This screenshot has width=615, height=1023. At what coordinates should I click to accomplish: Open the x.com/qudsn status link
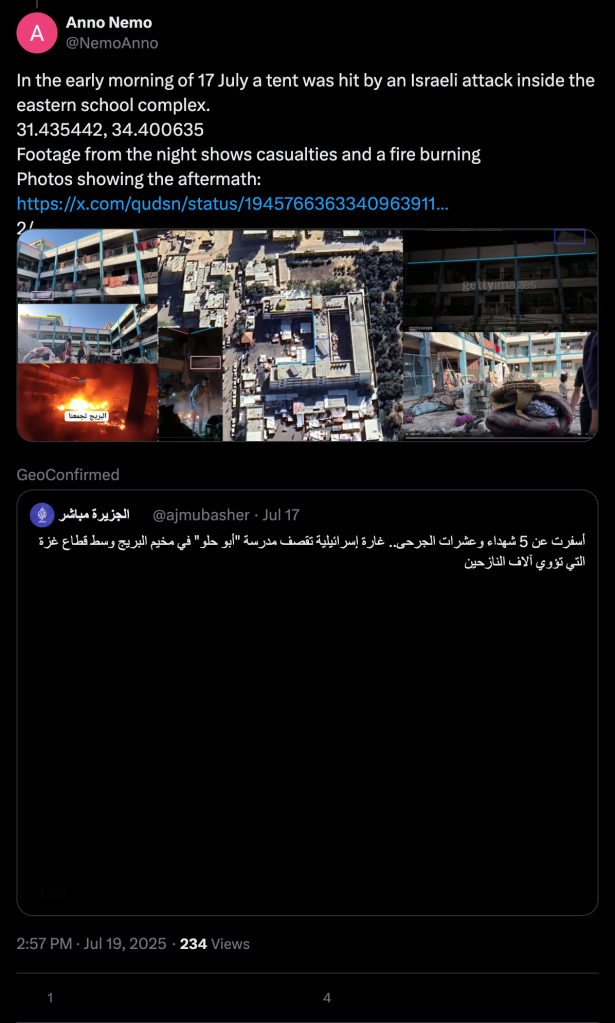[x=232, y=203]
